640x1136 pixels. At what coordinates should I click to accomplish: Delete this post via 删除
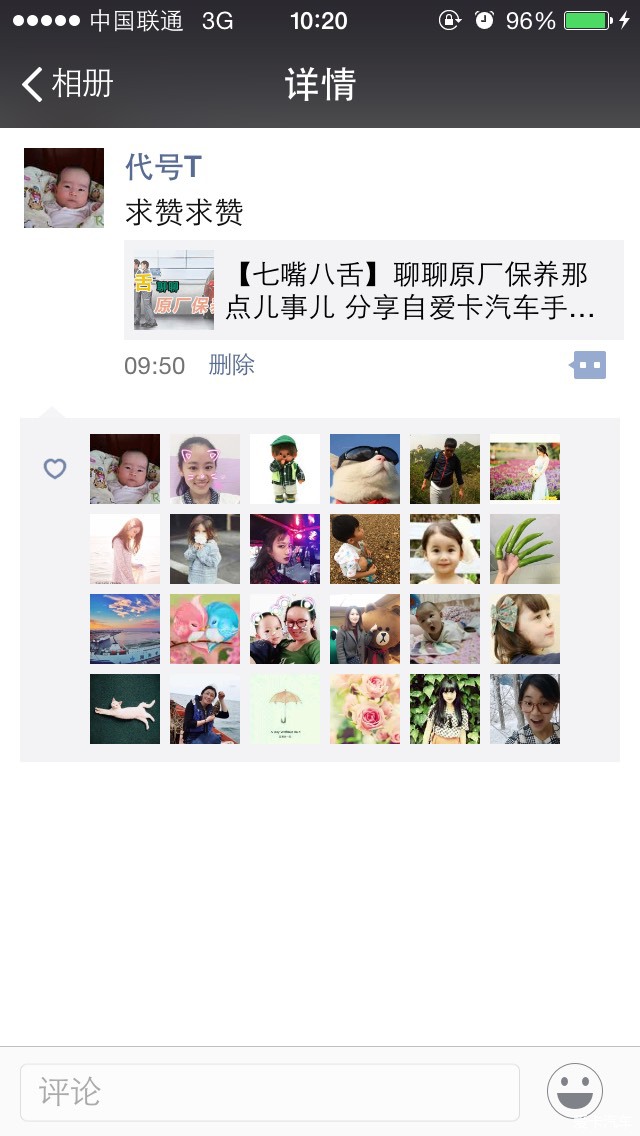tap(231, 365)
